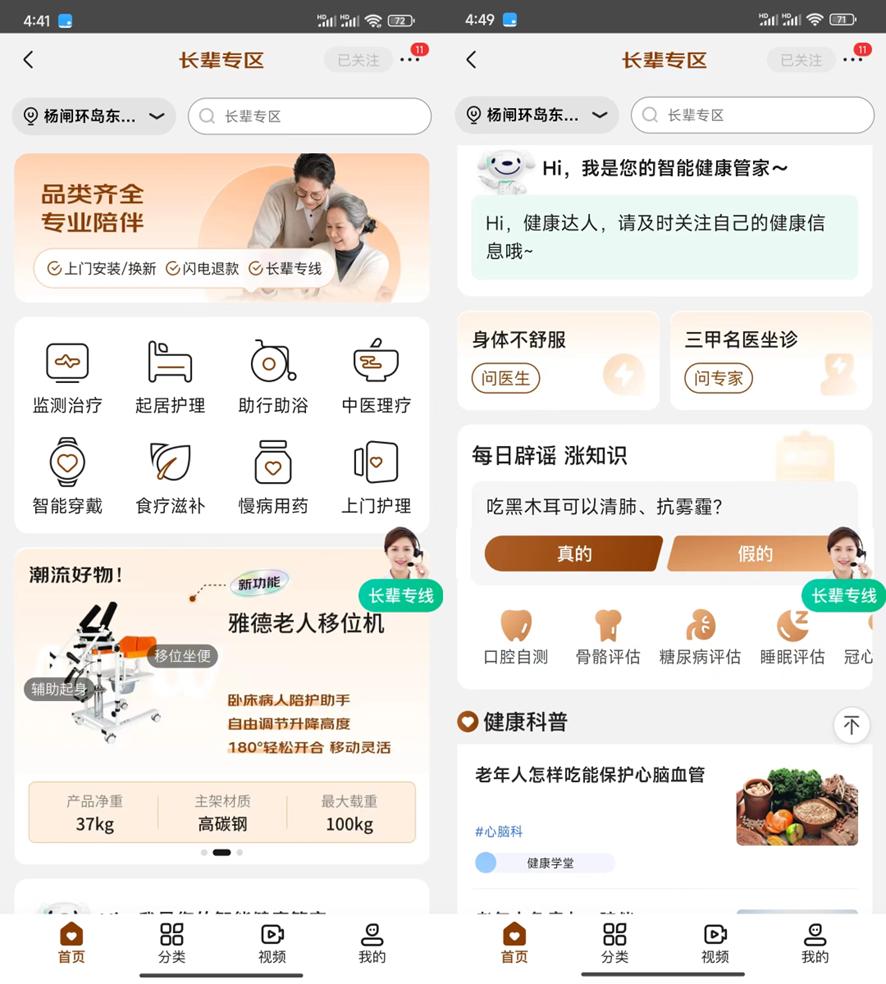
Task: Open the 糖尿病评估 assessment
Action: tap(700, 638)
